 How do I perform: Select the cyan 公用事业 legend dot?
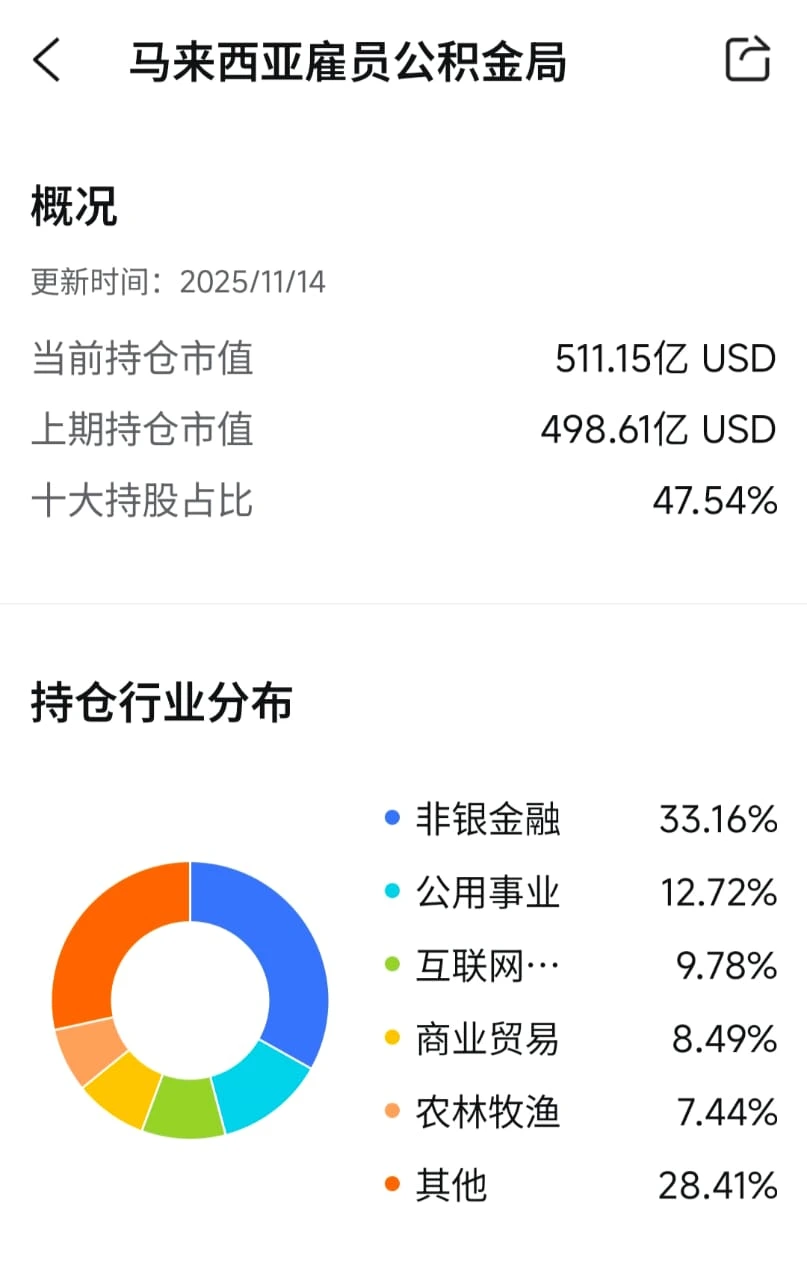pyautogui.click(x=390, y=892)
